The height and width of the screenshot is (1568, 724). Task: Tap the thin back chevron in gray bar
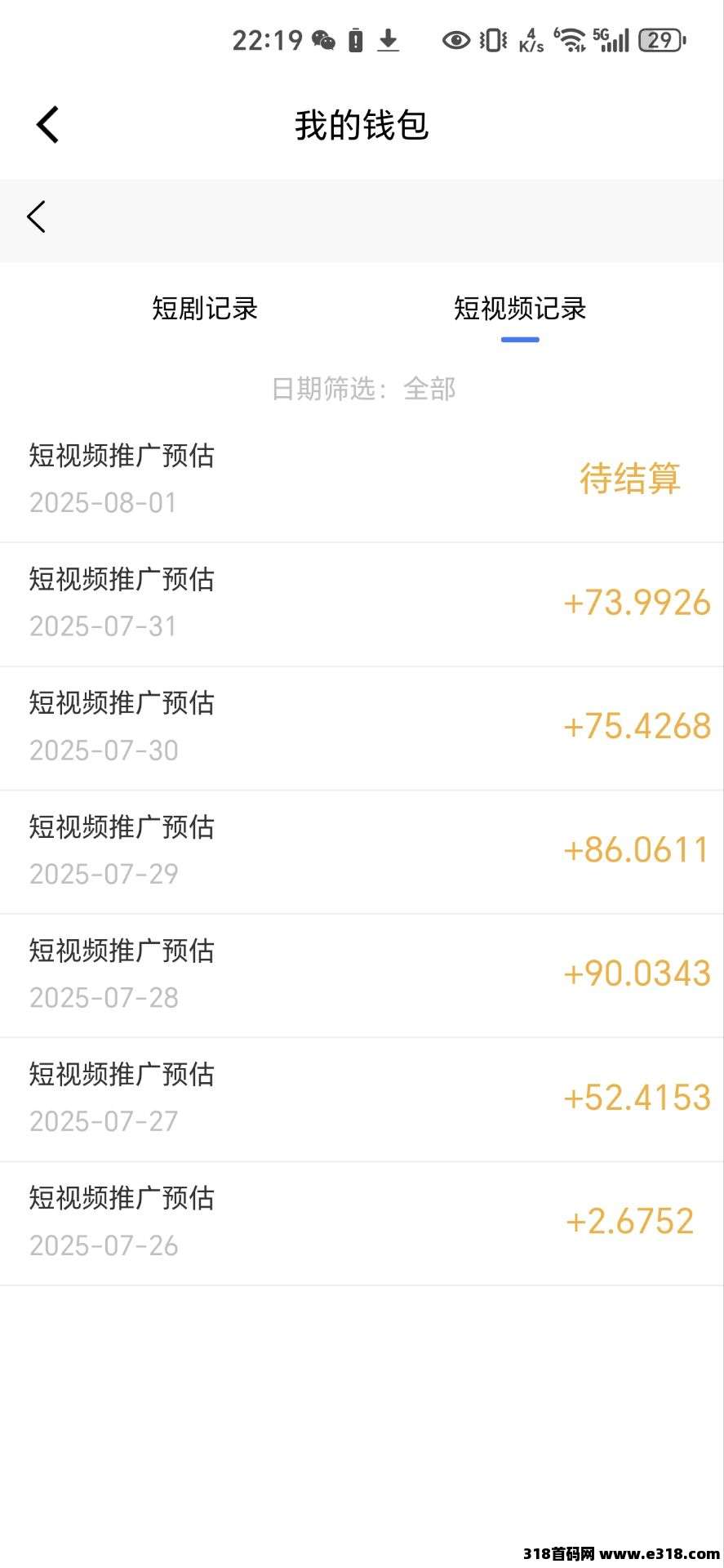36,216
